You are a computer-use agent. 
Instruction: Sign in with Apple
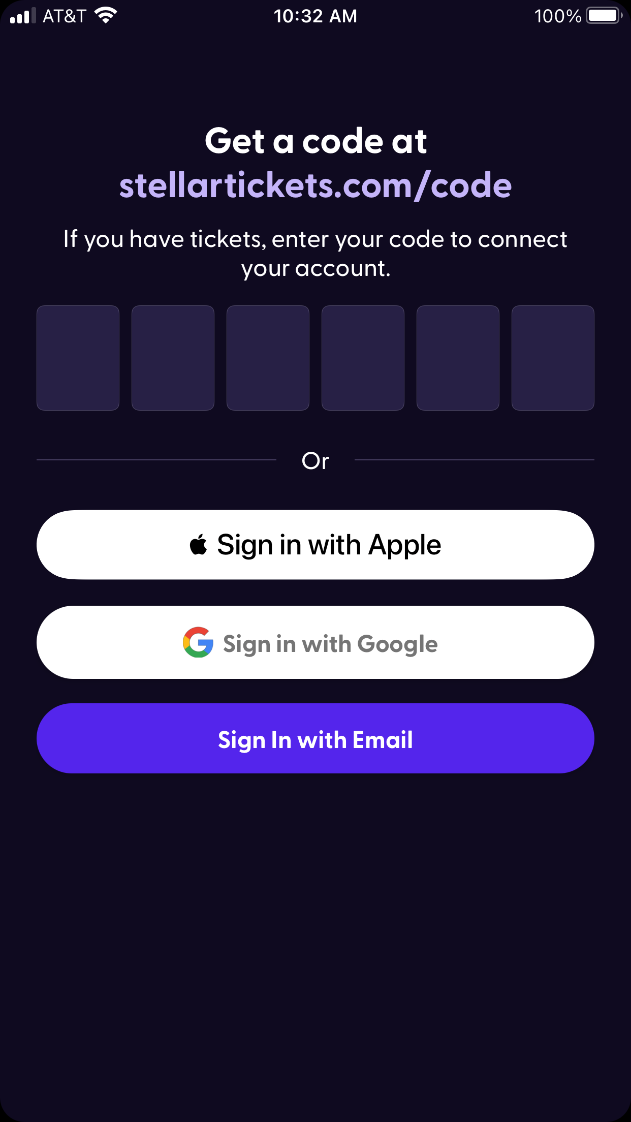pyautogui.click(x=316, y=545)
